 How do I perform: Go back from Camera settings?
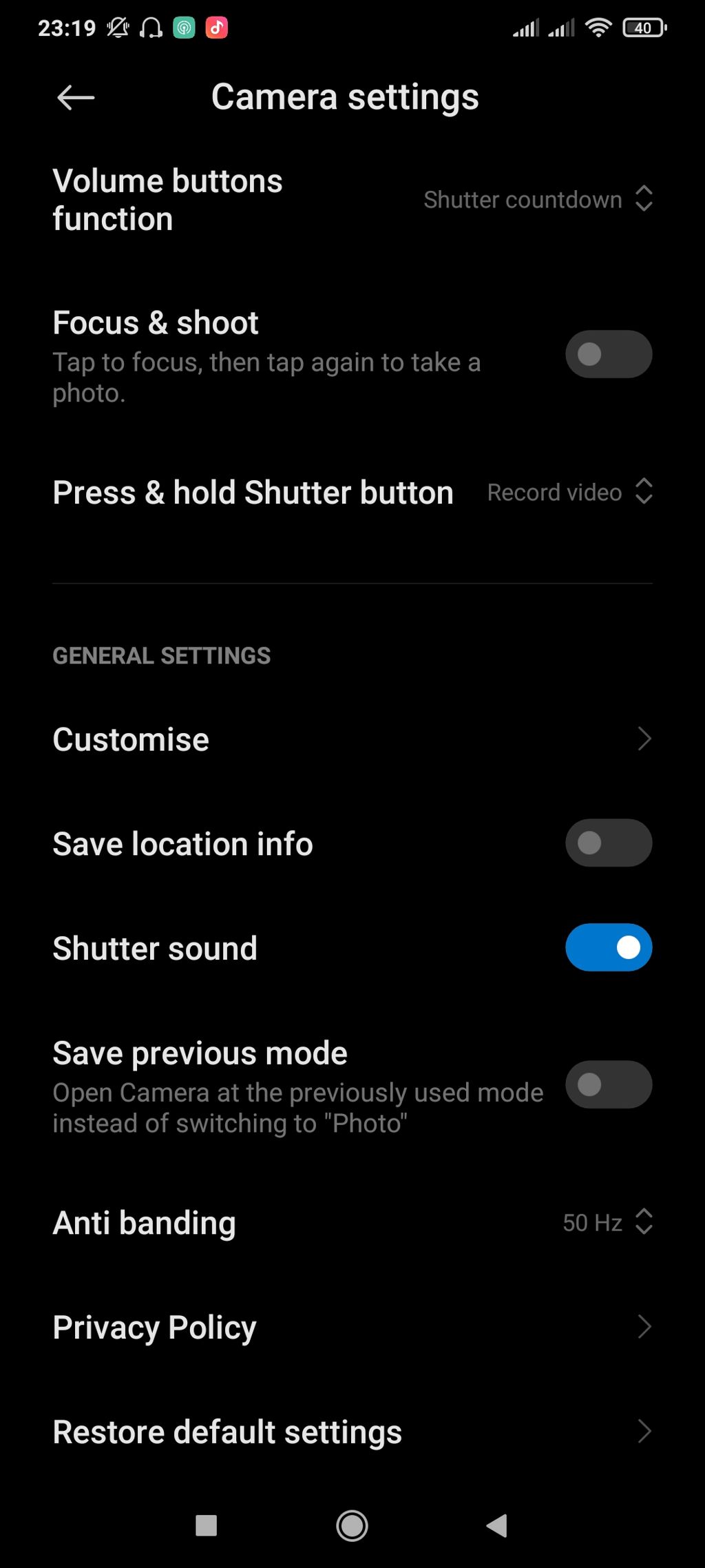pos(76,98)
